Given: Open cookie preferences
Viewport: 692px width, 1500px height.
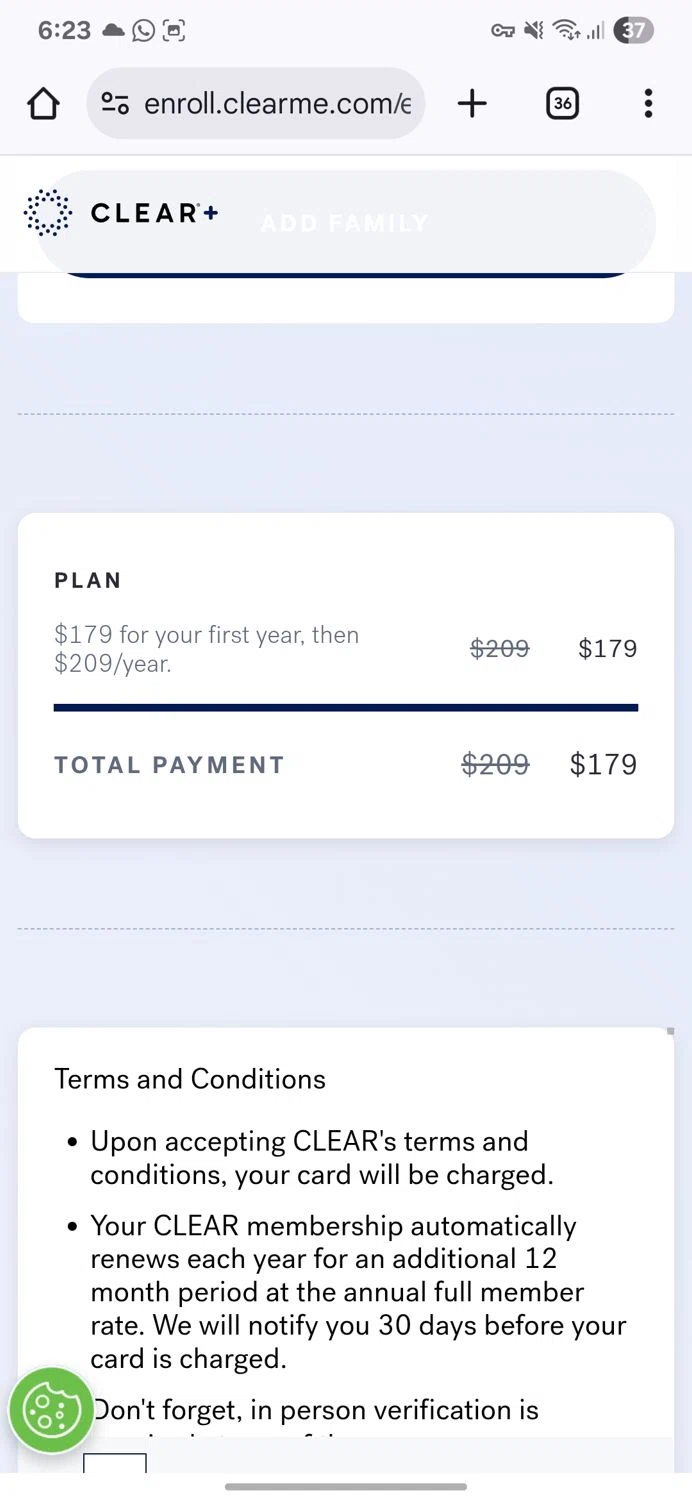Looking at the screenshot, I should [51, 1410].
